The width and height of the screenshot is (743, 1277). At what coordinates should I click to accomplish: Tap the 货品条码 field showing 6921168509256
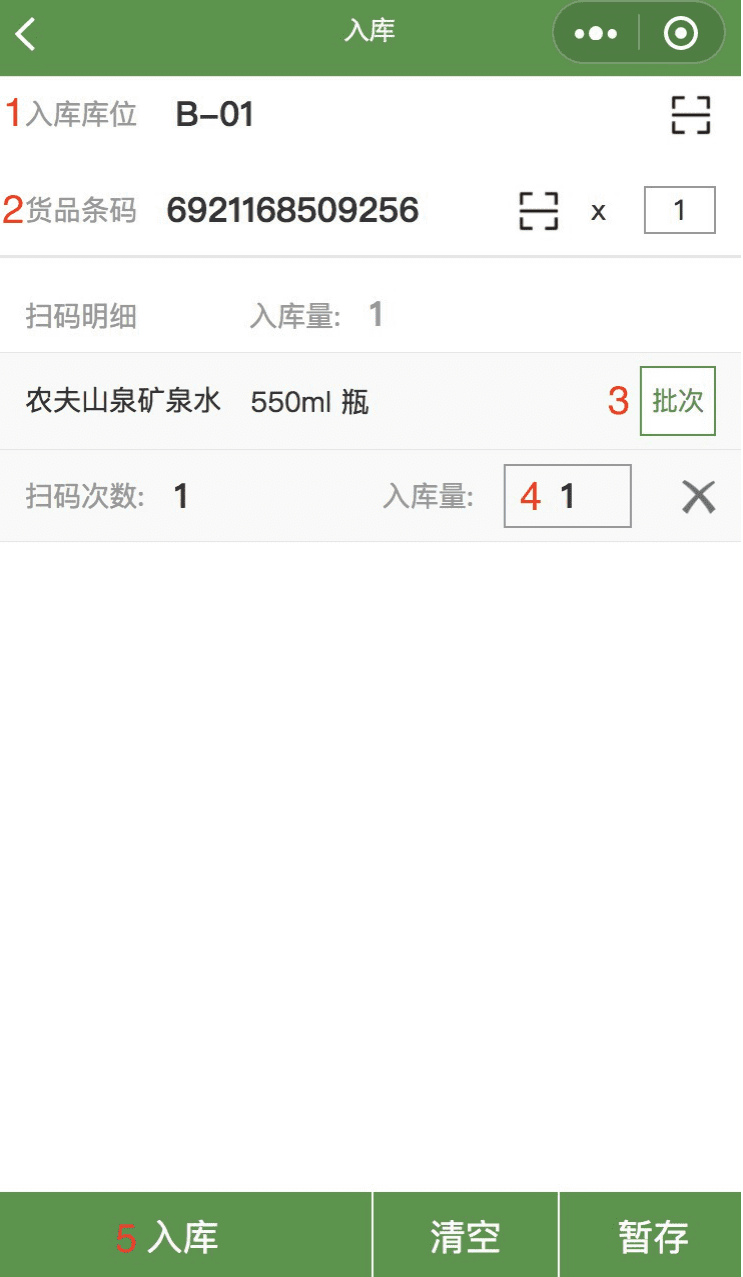(292, 211)
